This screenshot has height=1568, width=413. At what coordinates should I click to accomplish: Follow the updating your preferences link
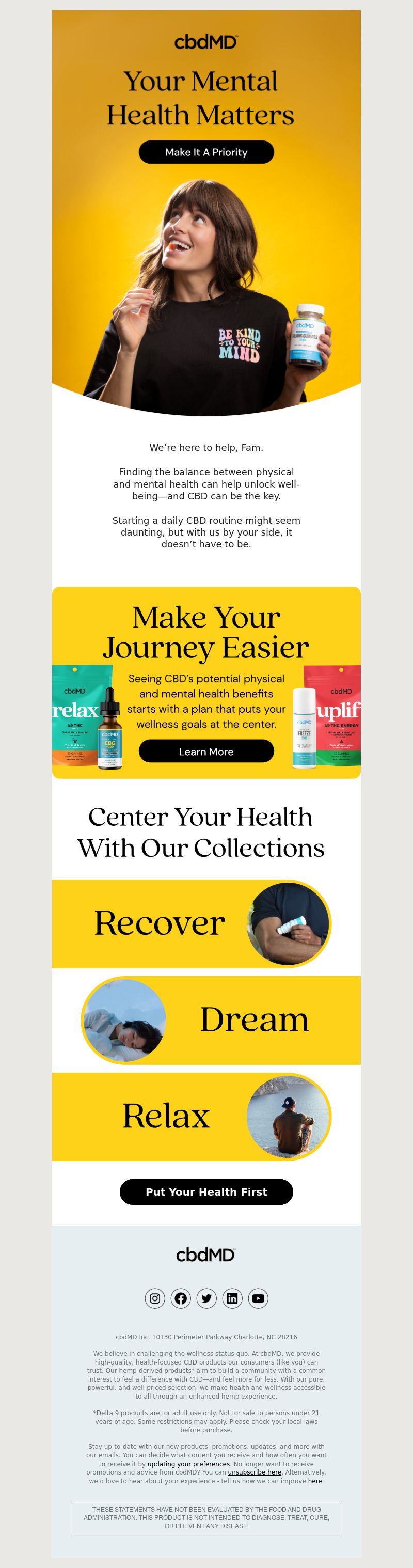click(x=188, y=1463)
